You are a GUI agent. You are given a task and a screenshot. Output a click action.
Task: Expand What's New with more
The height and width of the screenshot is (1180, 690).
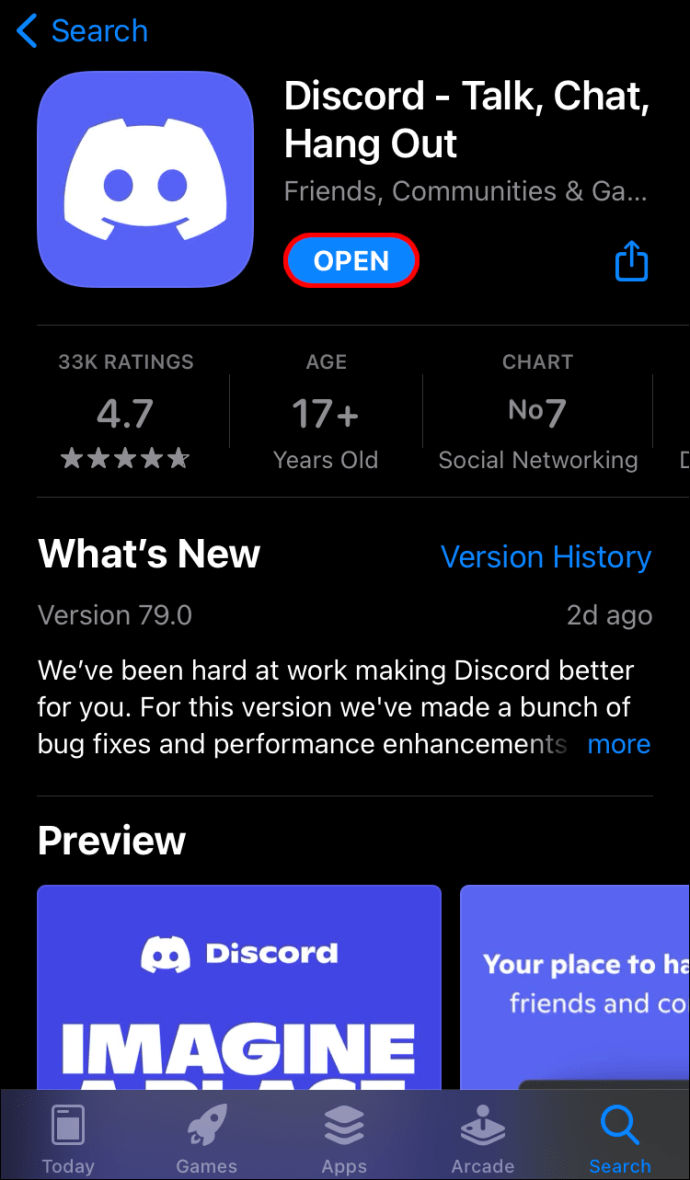point(619,744)
